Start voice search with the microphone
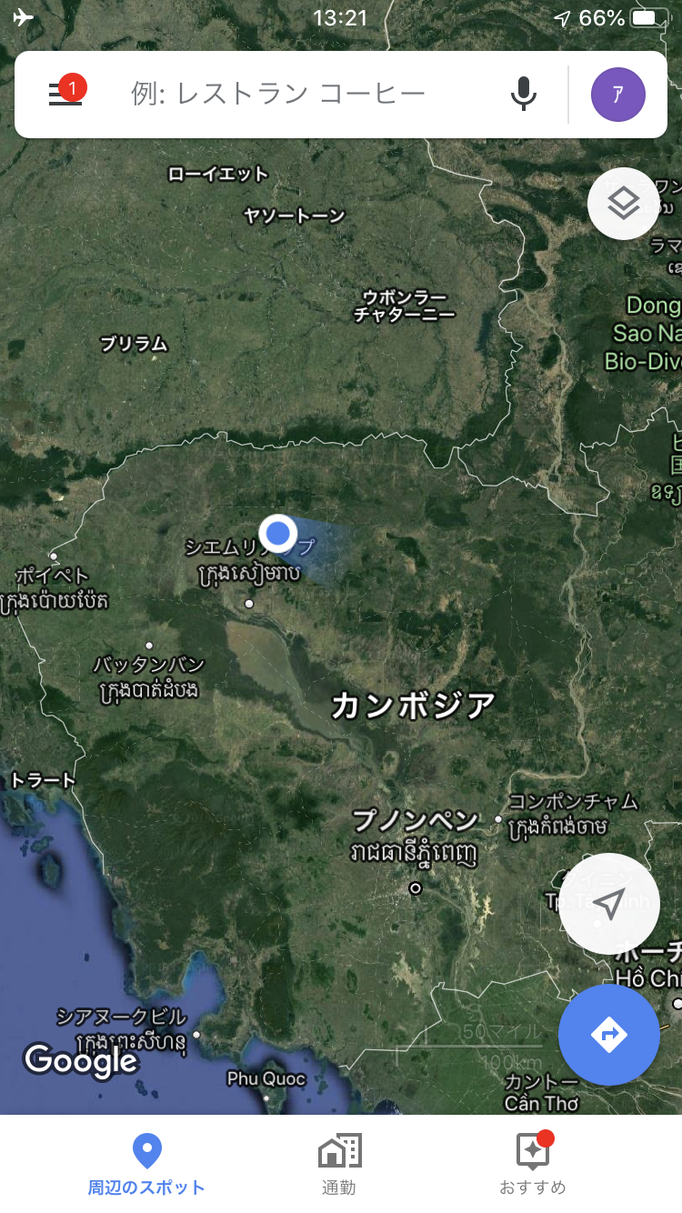Image resolution: width=682 pixels, height=1213 pixels. [x=523, y=94]
